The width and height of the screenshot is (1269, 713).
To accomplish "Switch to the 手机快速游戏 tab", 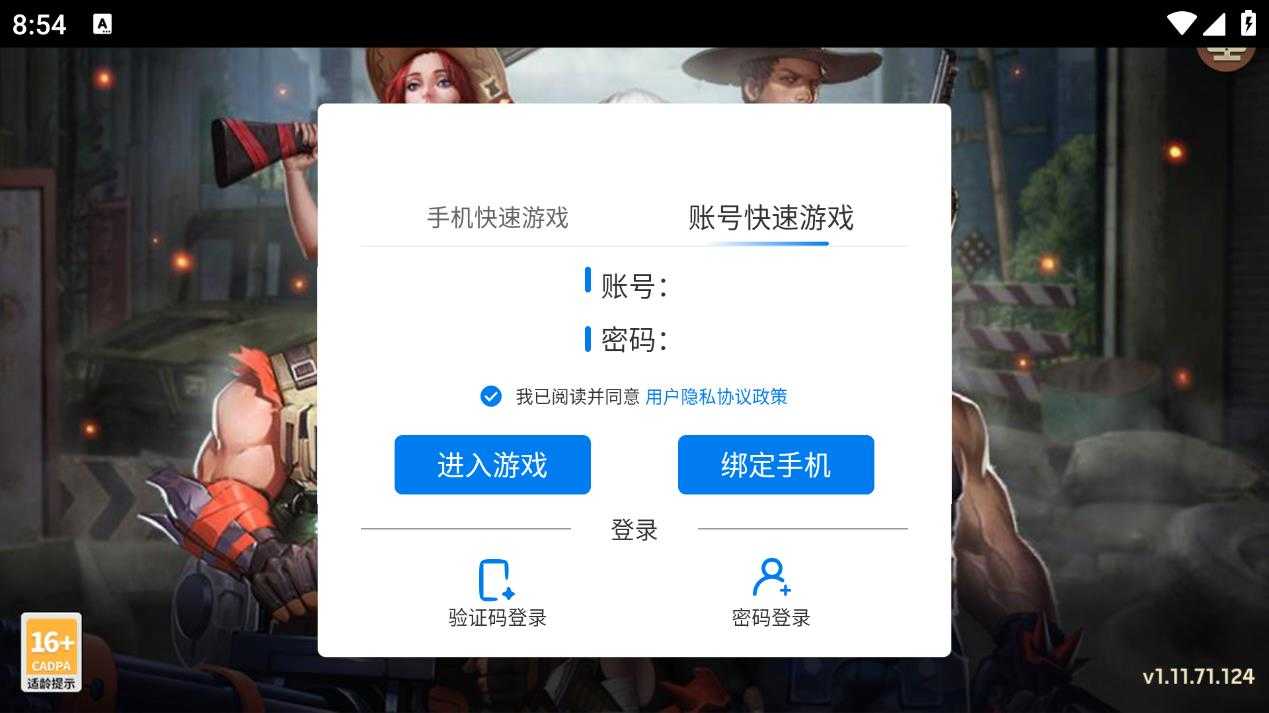I will [497, 217].
